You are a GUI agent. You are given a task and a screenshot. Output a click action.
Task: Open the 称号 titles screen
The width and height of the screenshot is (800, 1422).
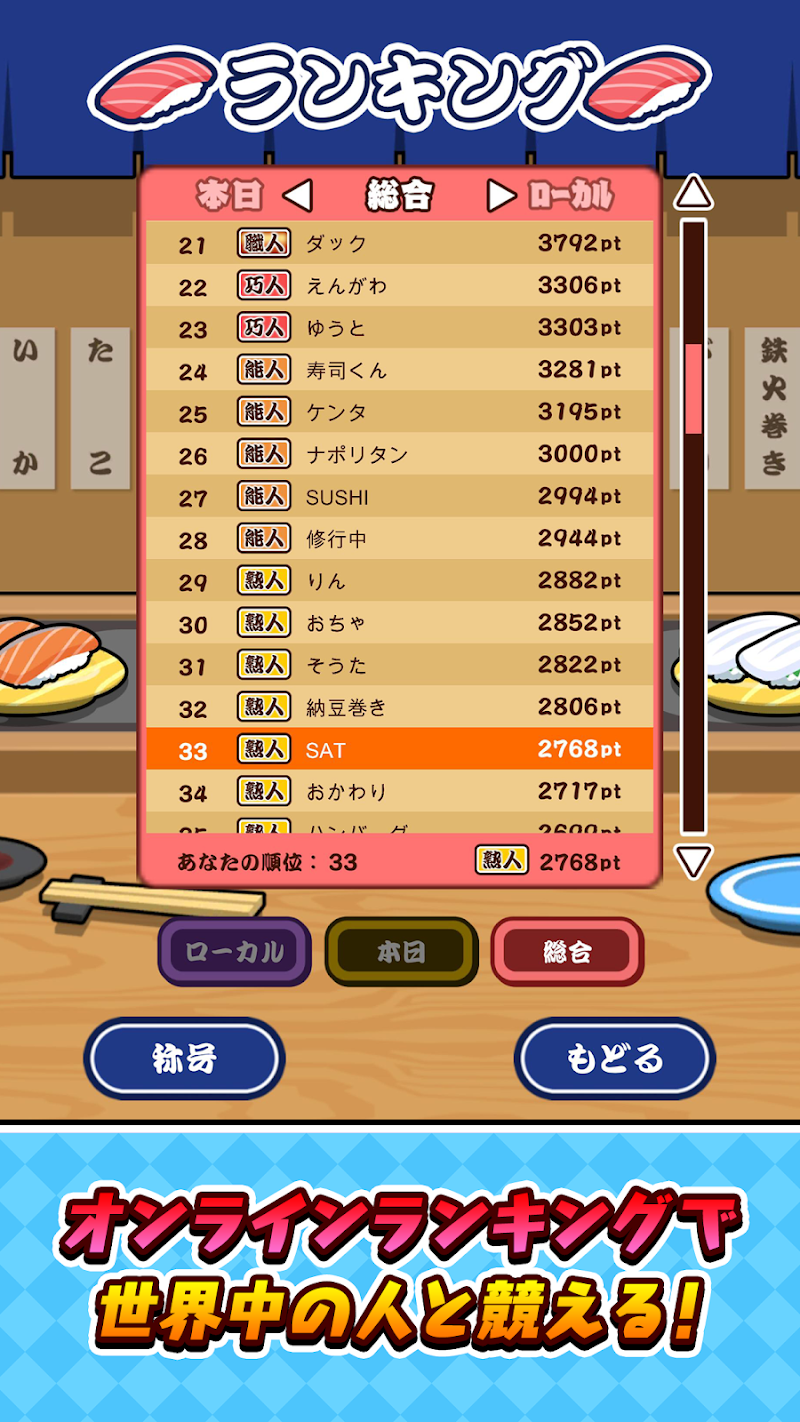pyautogui.click(x=184, y=1059)
